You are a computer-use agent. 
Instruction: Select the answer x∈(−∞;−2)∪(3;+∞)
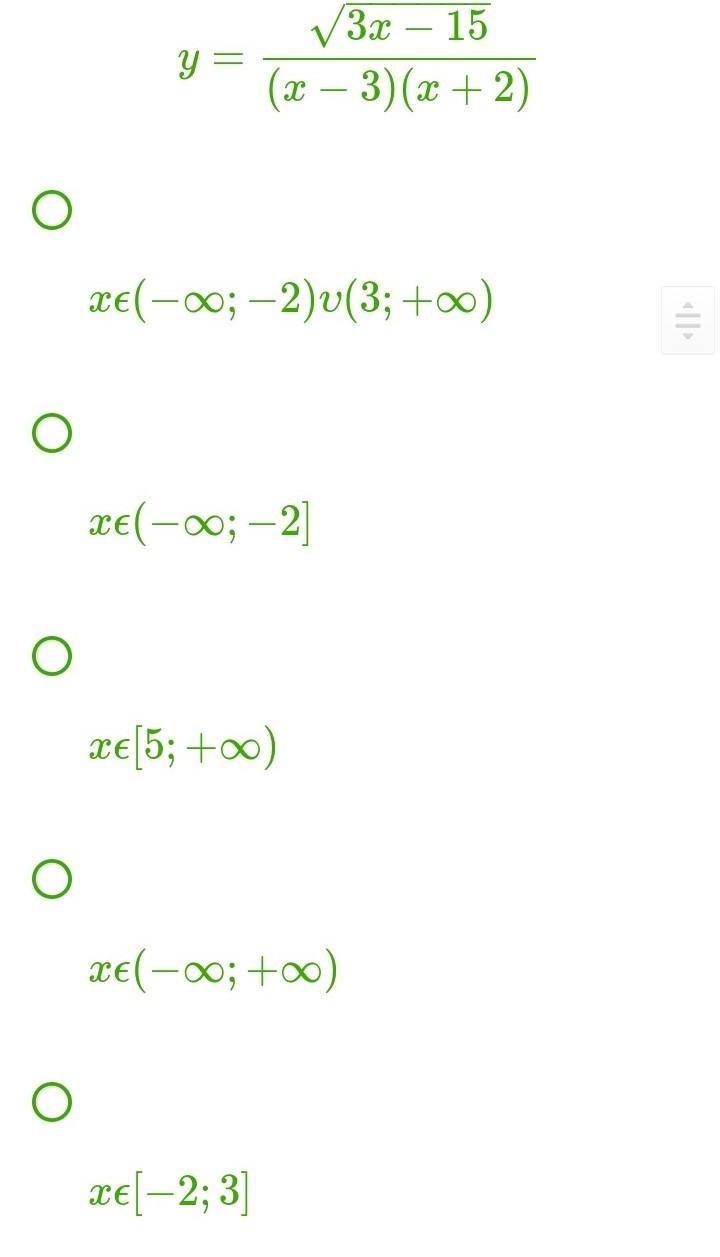[x=52, y=211]
